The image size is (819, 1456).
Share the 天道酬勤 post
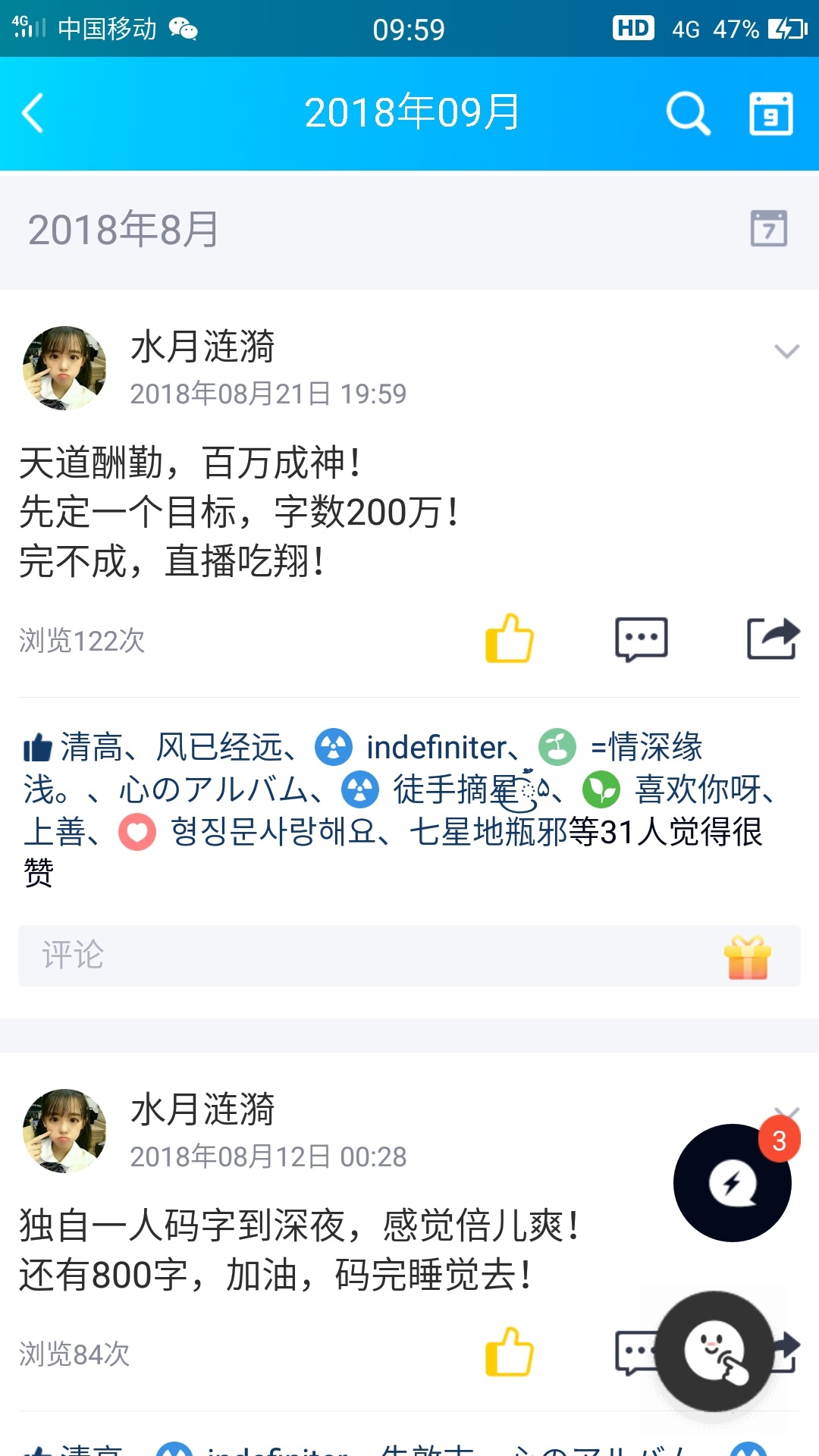[x=773, y=639]
